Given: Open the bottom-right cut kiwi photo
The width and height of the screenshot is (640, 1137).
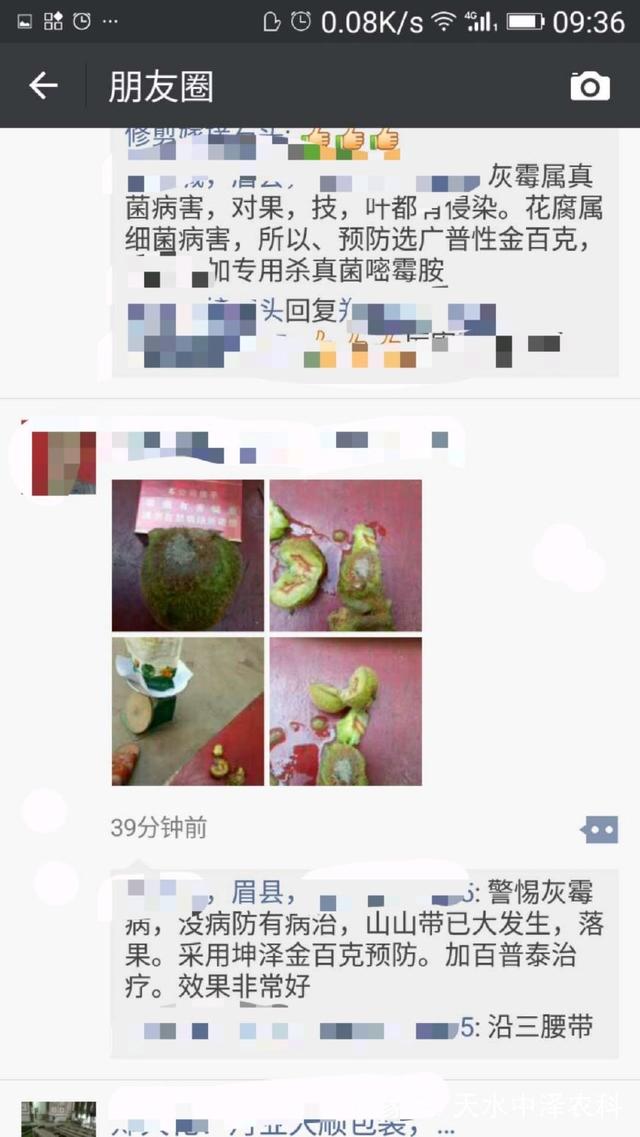Looking at the screenshot, I should click(345, 711).
